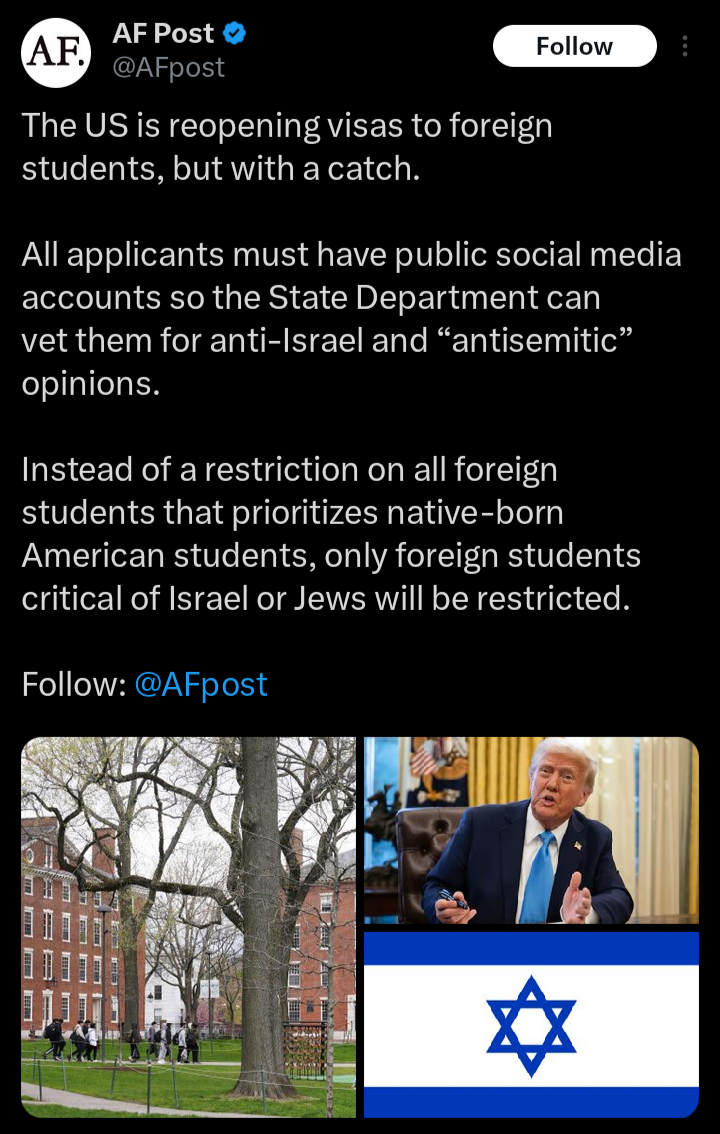
Task: Open AF Post account name
Action: click(x=163, y=33)
